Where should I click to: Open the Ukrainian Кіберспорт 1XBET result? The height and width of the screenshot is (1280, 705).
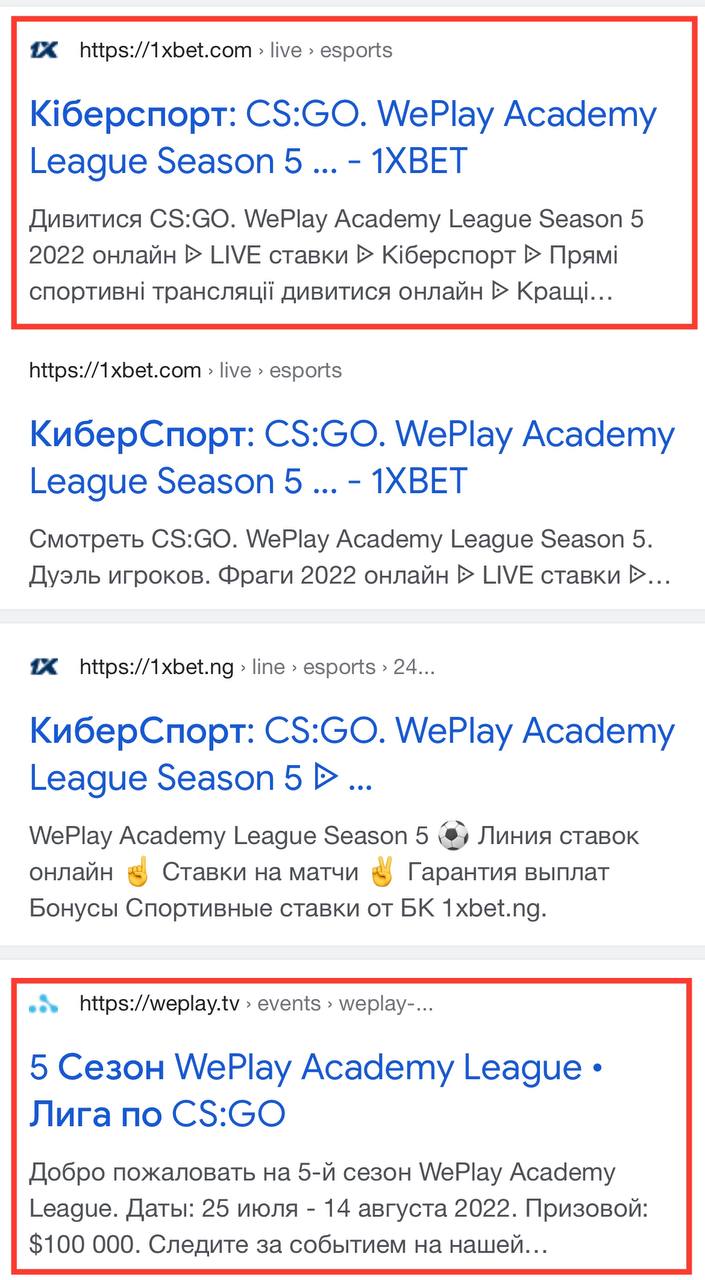click(342, 138)
